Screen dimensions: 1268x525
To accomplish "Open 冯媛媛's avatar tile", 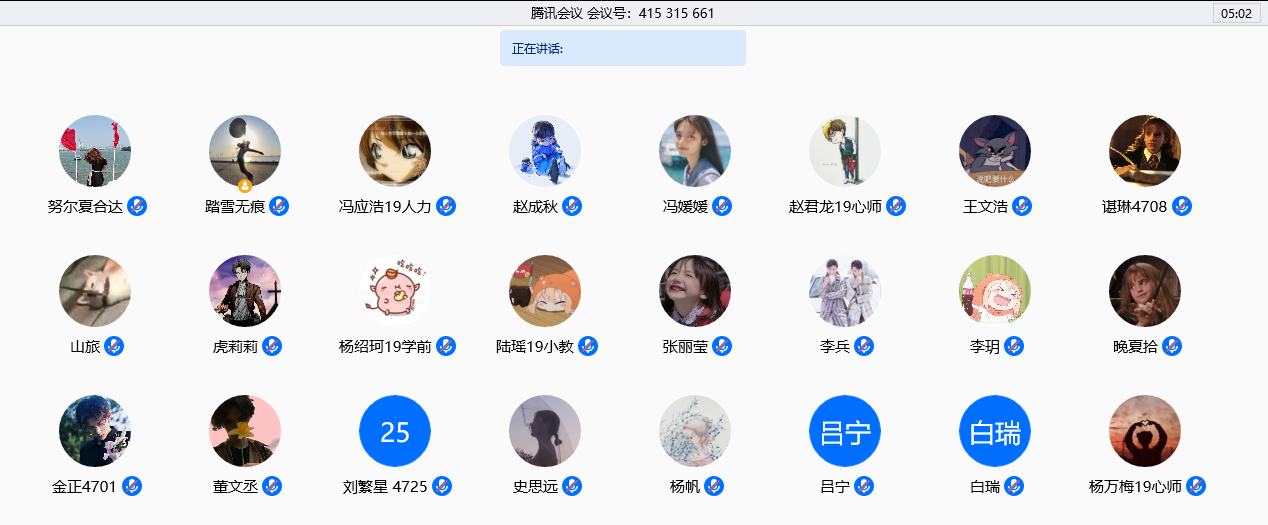I will click(695, 151).
